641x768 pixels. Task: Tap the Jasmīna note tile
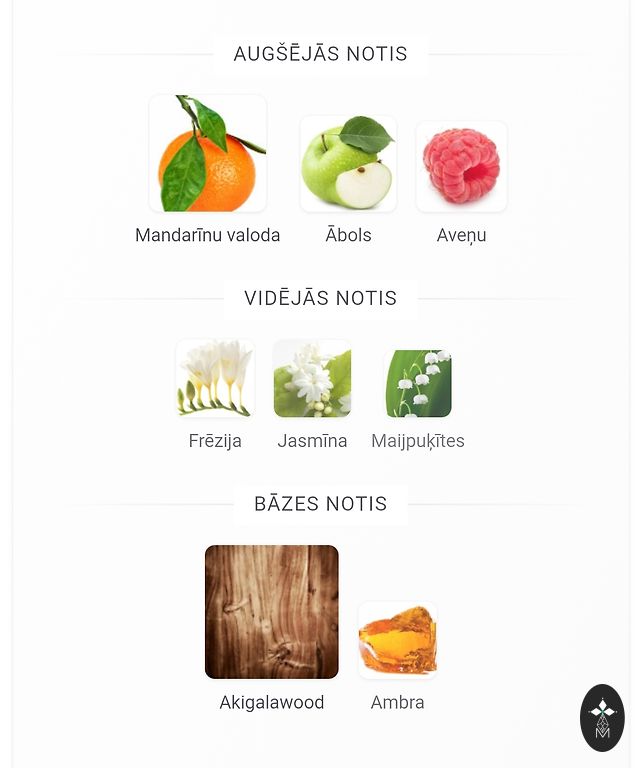coord(312,378)
